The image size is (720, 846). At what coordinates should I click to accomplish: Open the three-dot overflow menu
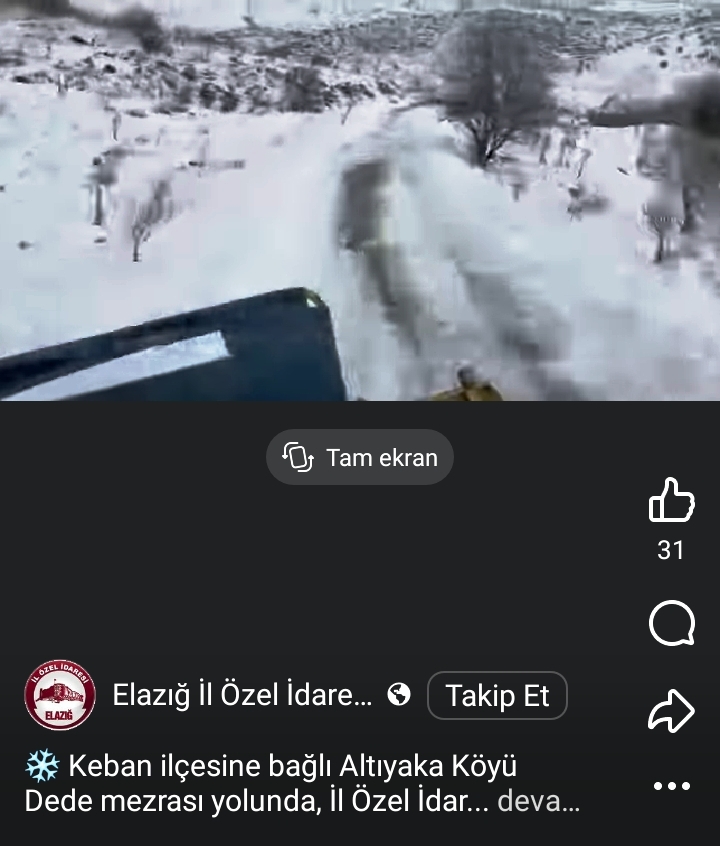tap(671, 786)
